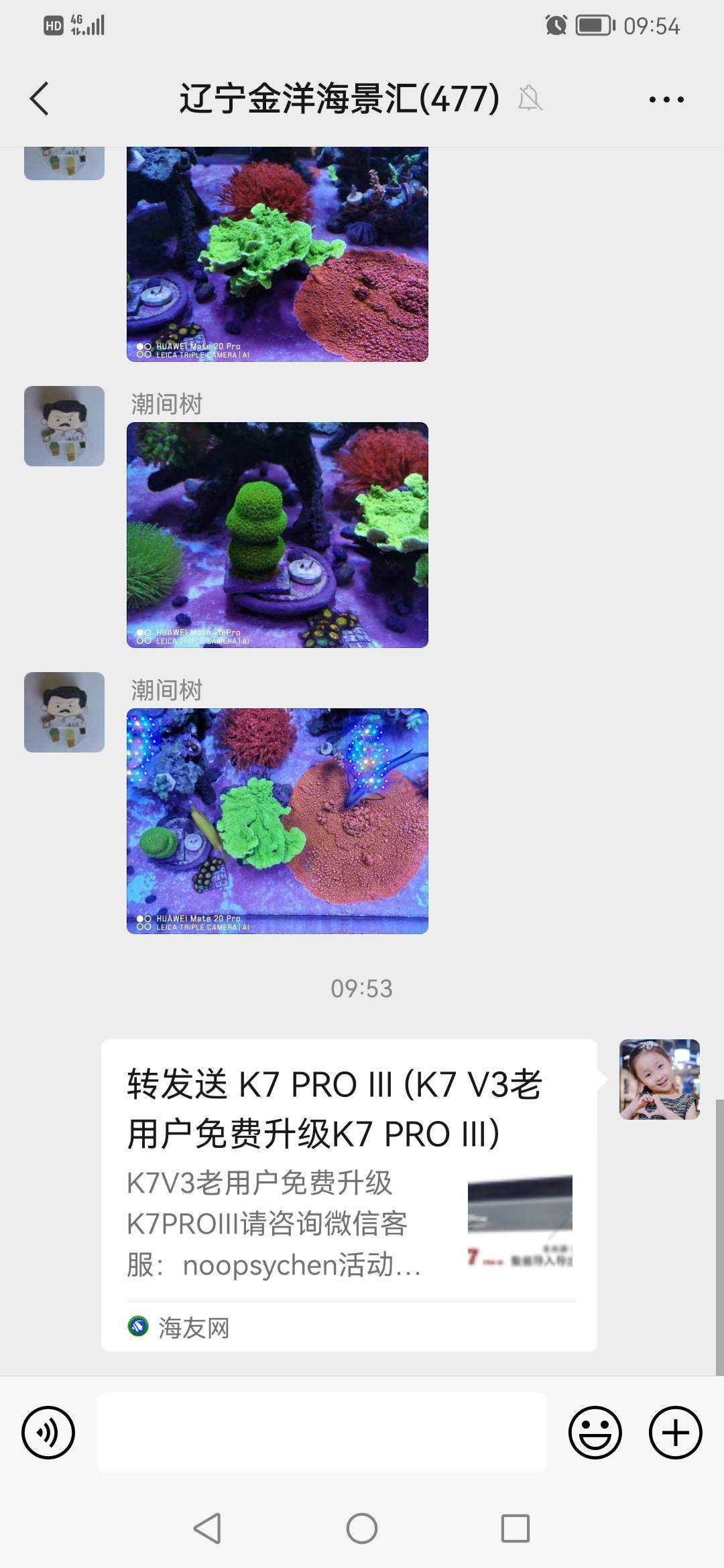
Task: Tap the message text field
Action: (322, 1433)
